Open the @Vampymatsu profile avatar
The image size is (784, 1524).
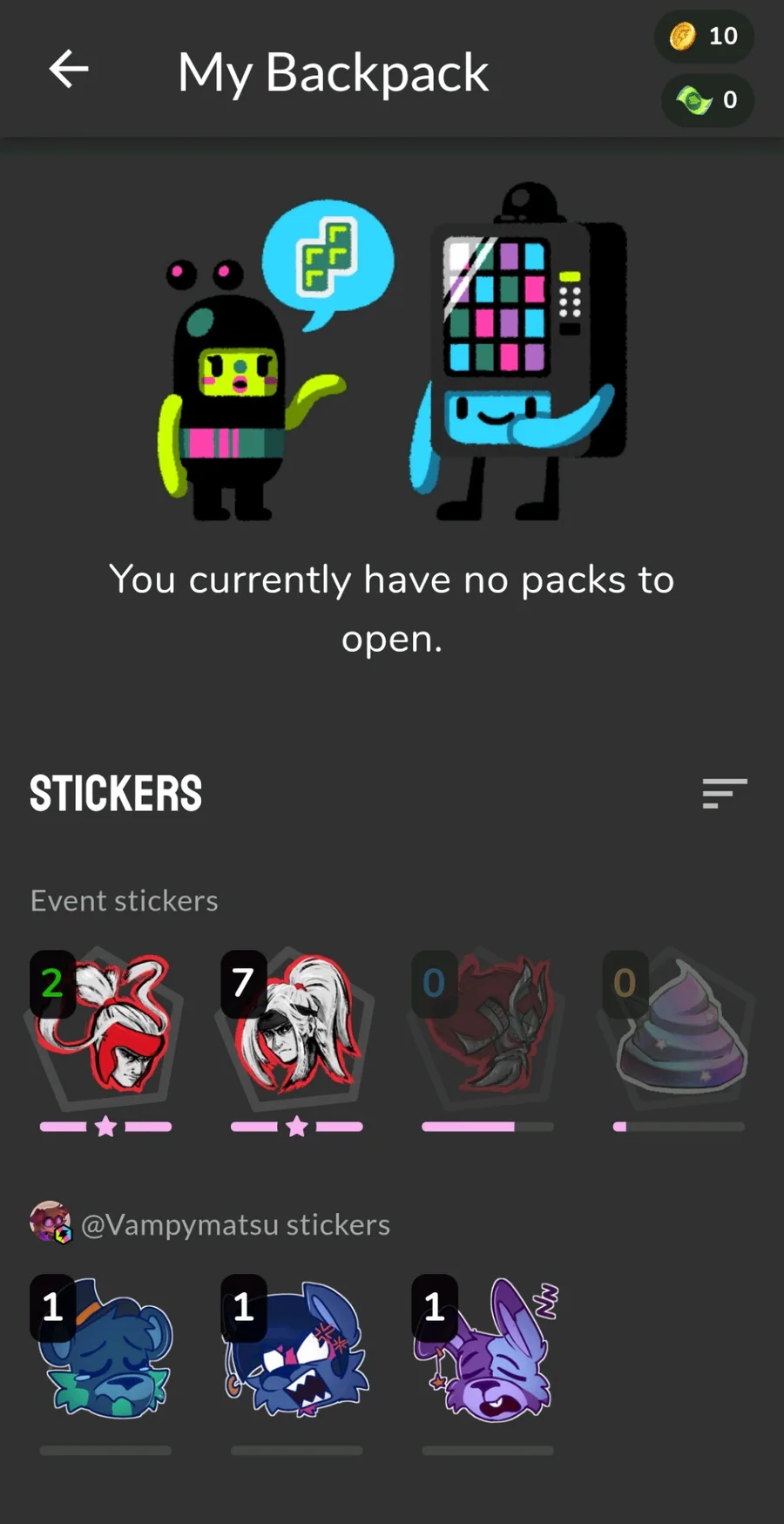[x=51, y=1223]
